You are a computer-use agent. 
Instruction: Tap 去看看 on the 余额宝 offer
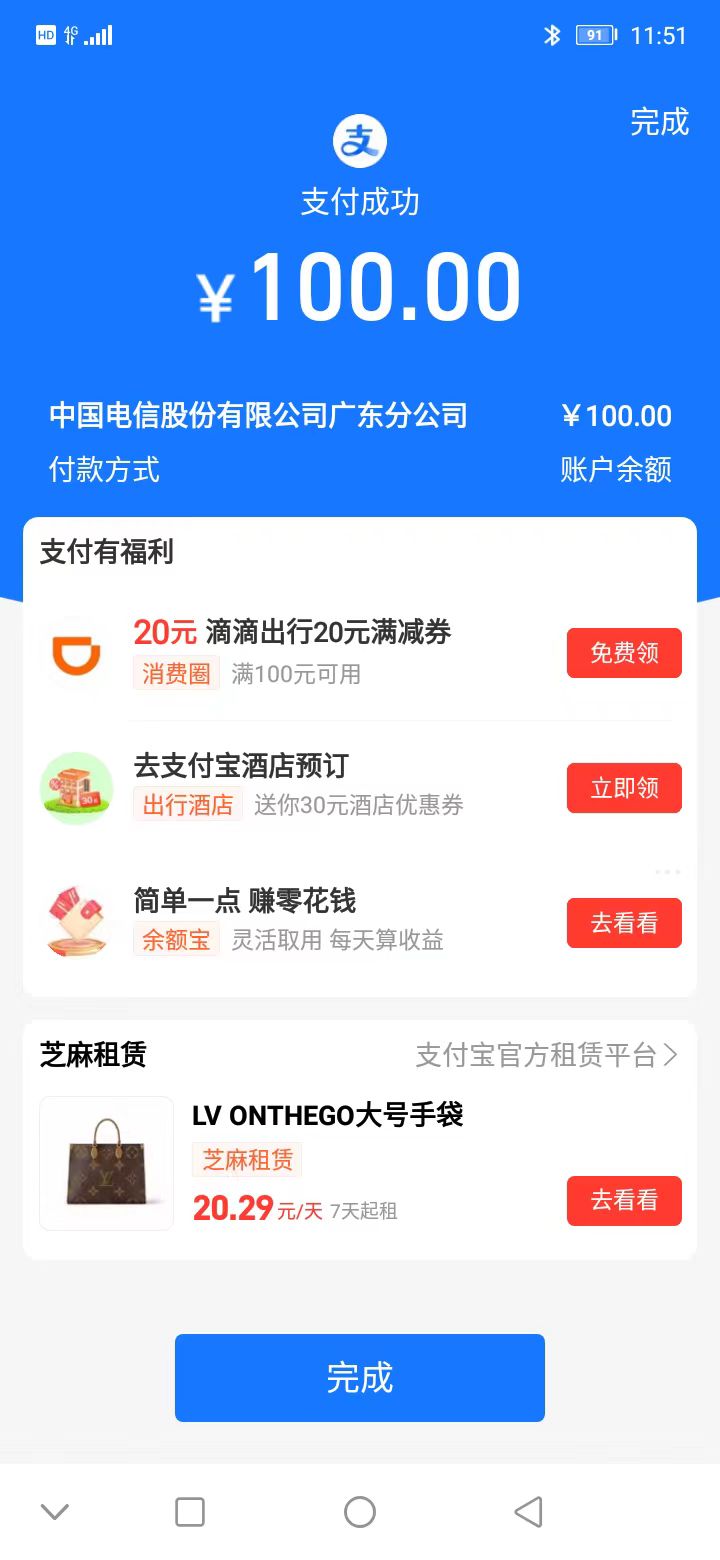pyautogui.click(x=624, y=923)
